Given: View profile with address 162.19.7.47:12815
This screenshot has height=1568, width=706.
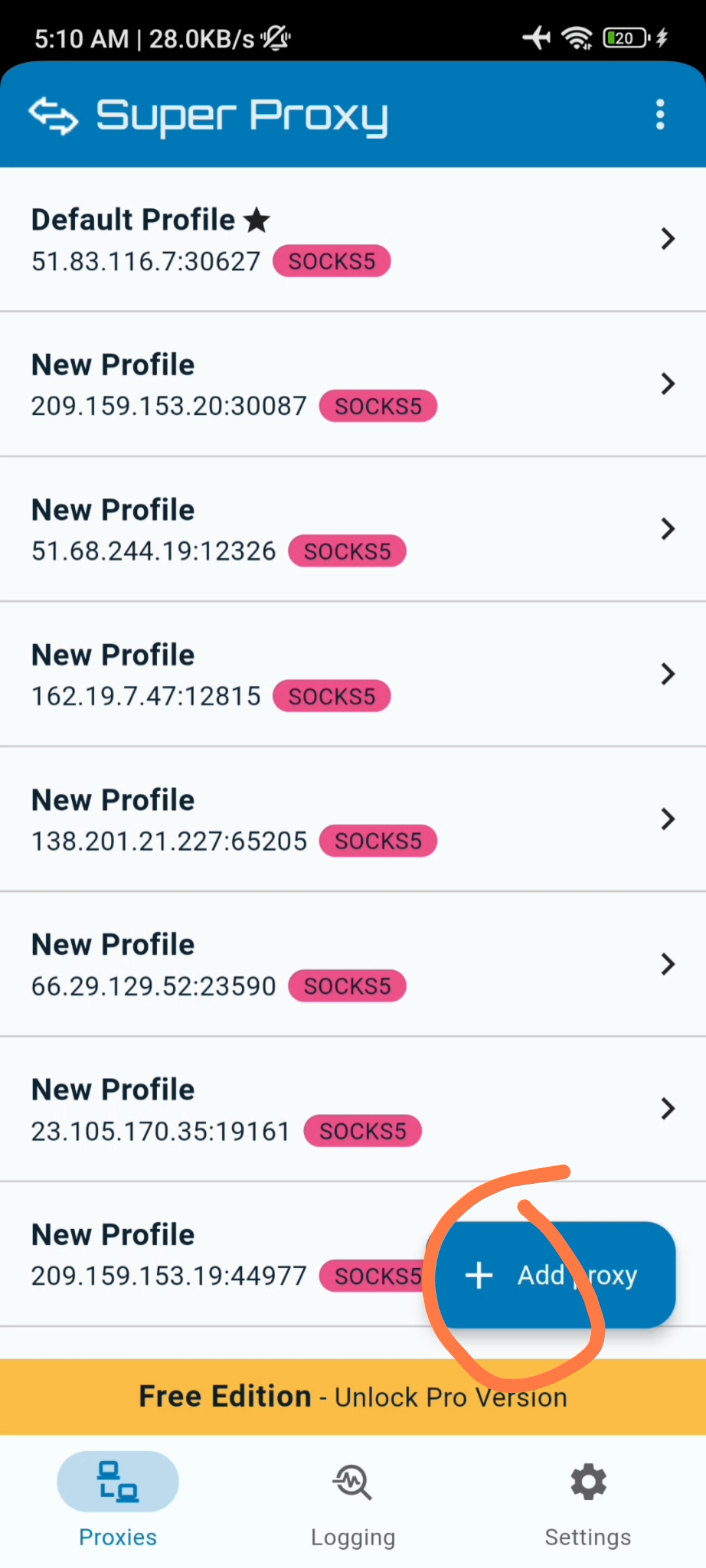Looking at the screenshot, I should [353, 674].
